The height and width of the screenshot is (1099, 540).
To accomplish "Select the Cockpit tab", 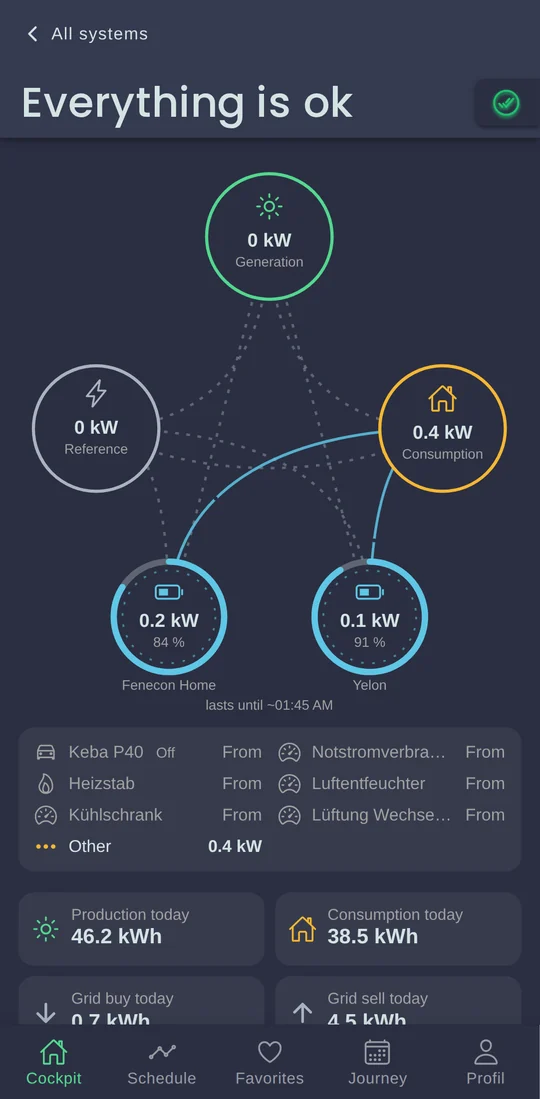I will [54, 1062].
